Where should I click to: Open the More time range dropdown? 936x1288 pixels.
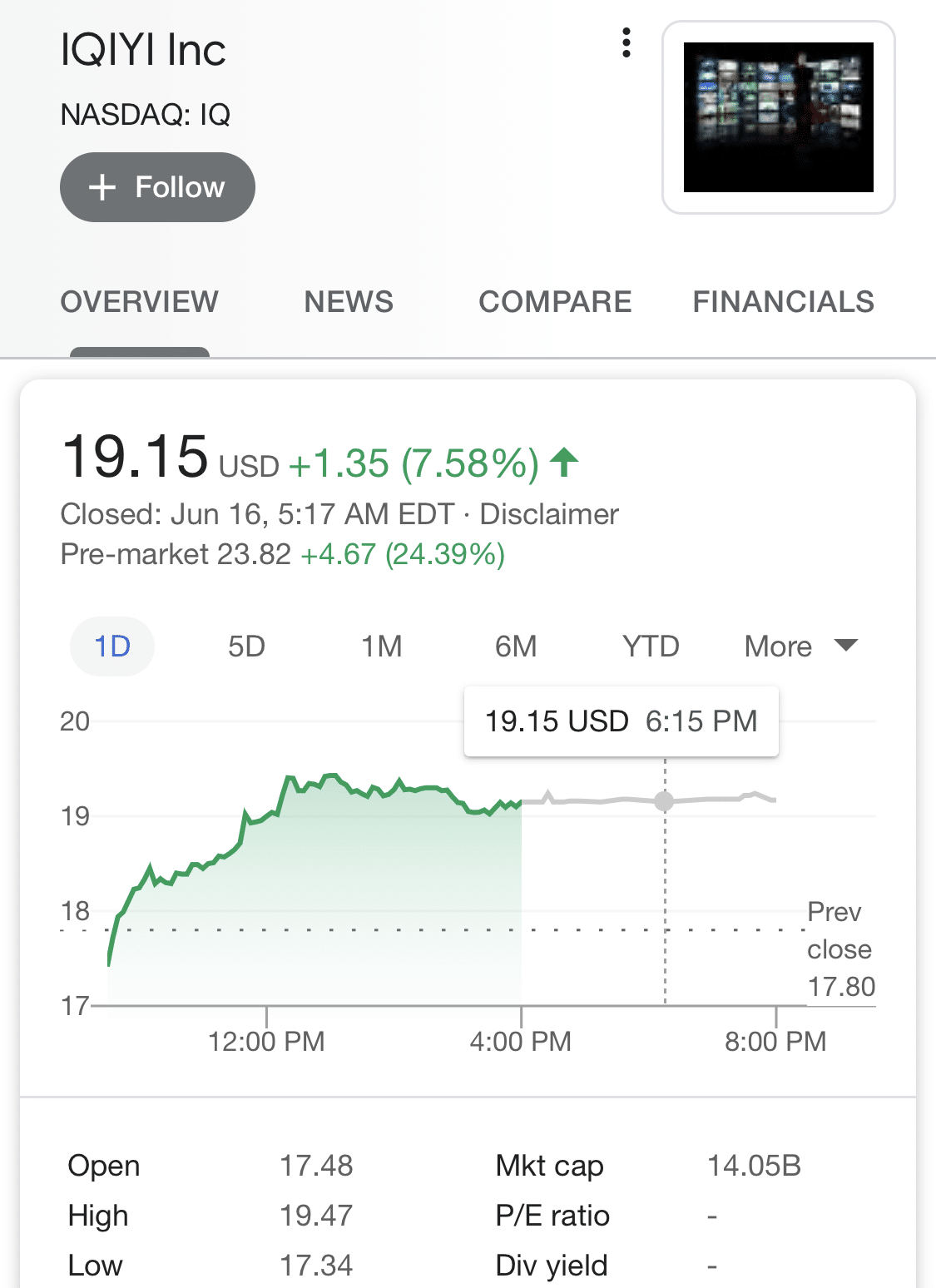(778, 646)
